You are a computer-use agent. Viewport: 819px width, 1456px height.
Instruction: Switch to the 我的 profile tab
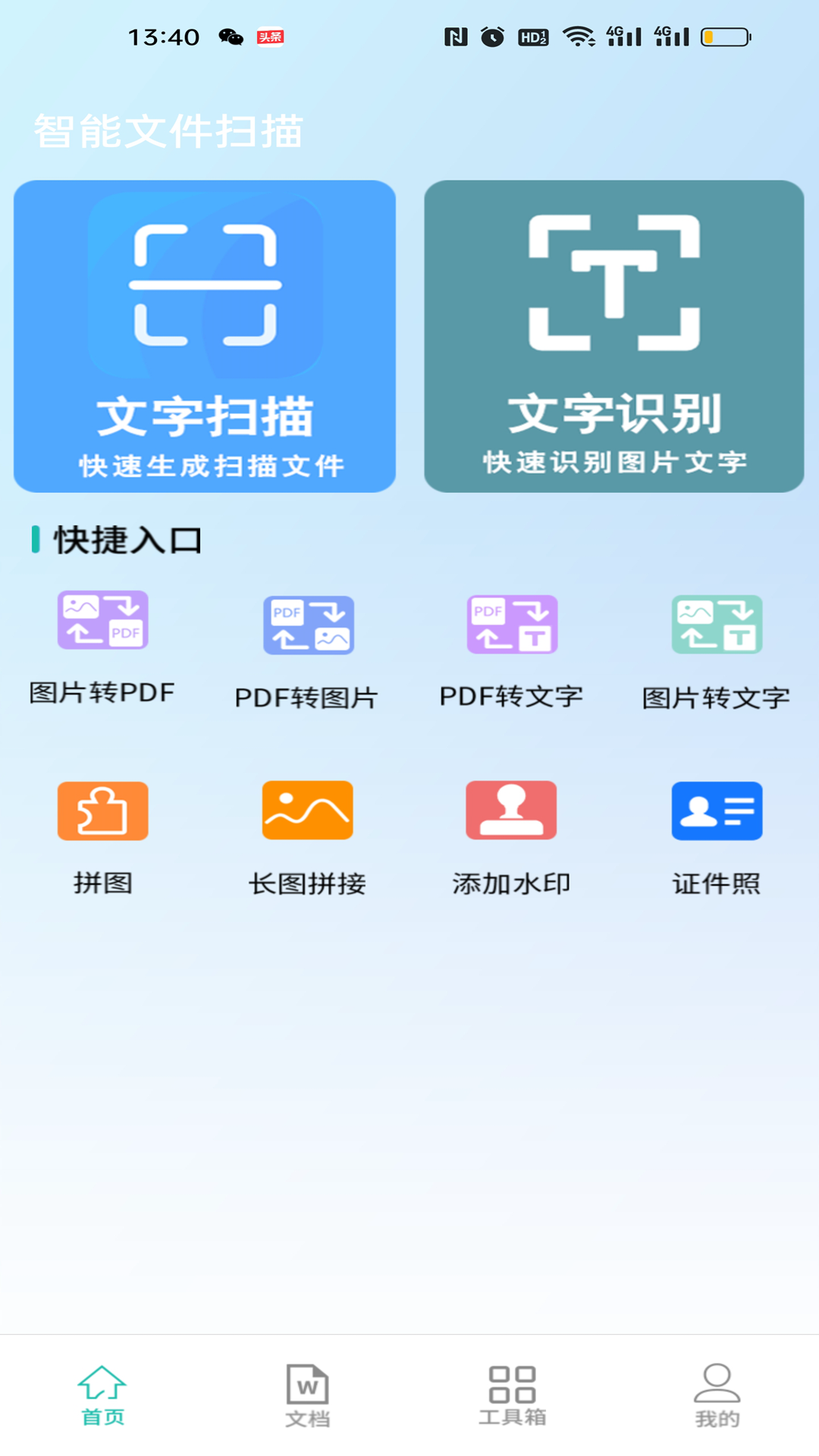(x=717, y=1395)
